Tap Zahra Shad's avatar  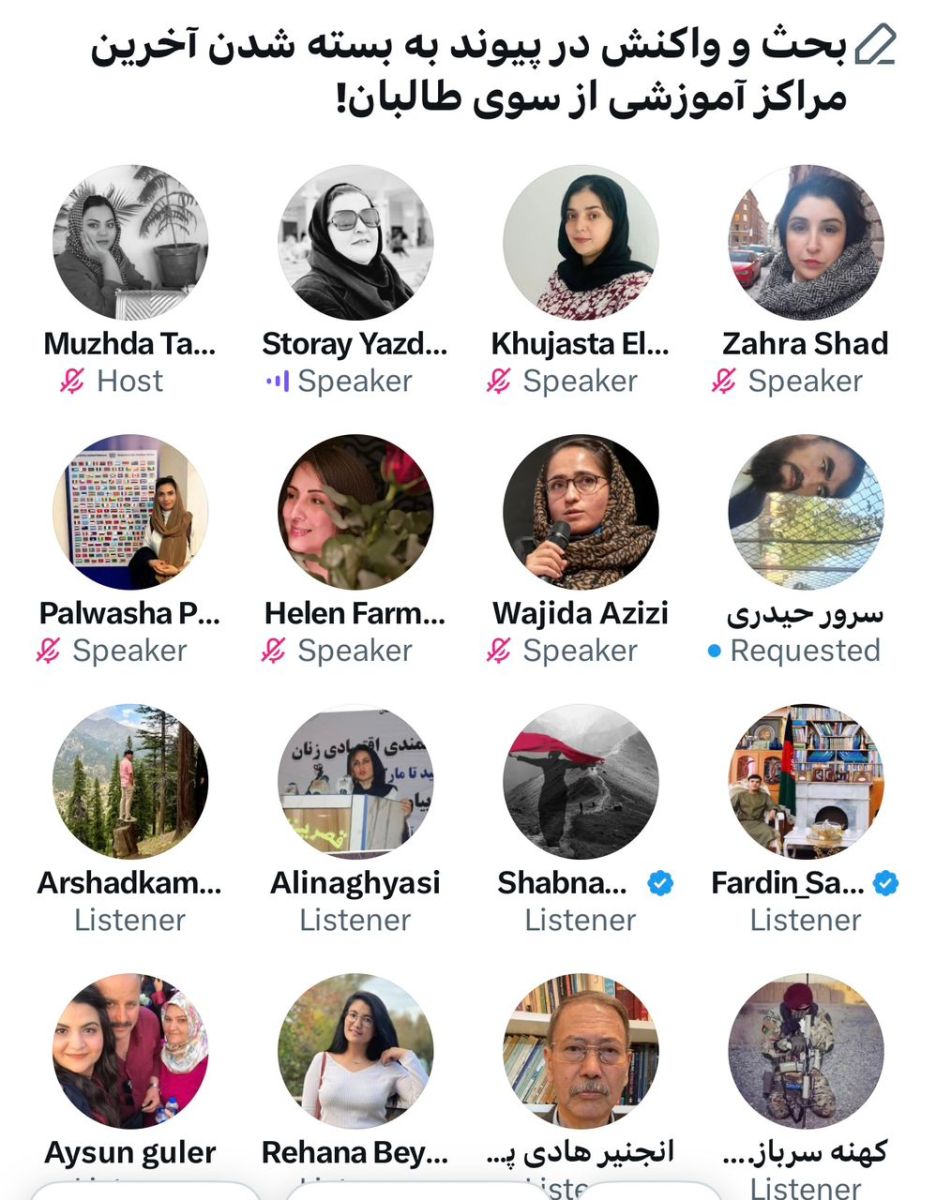pos(805,243)
